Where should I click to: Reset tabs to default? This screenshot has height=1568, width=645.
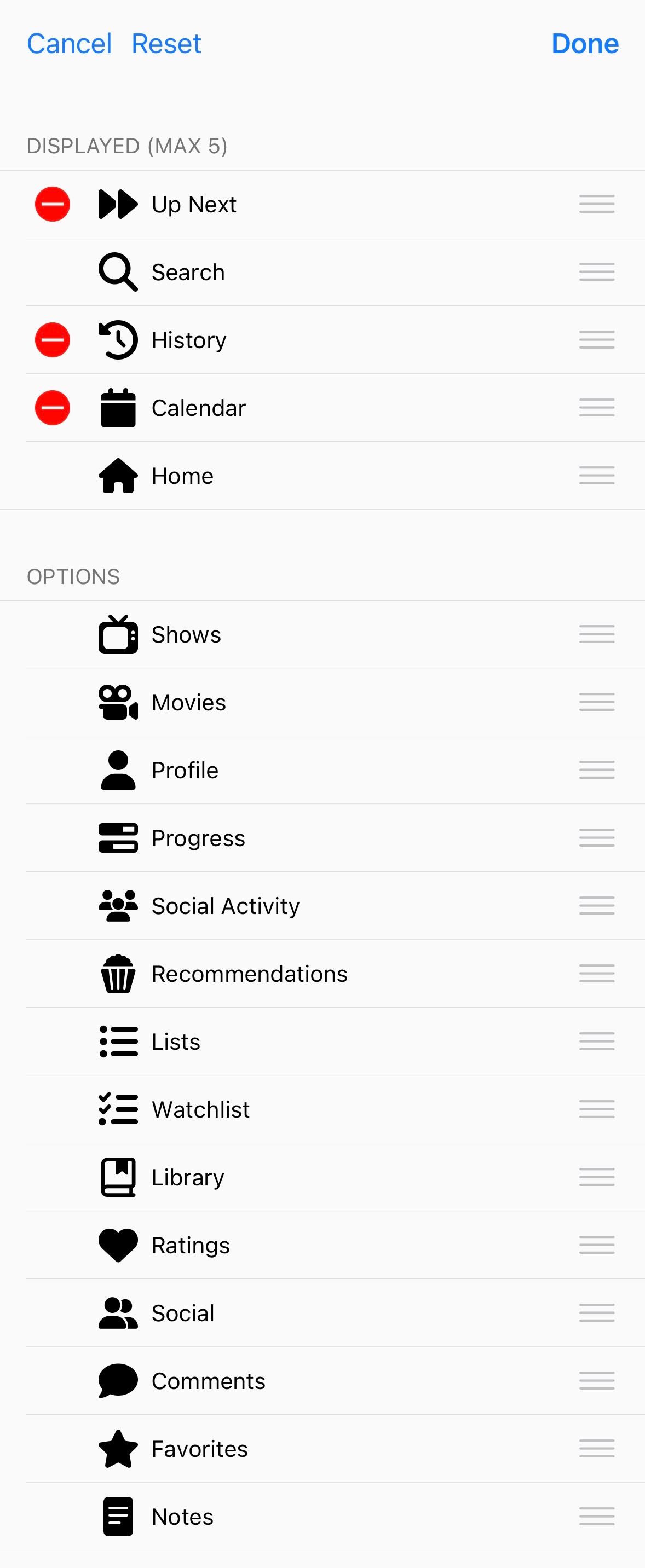(166, 44)
